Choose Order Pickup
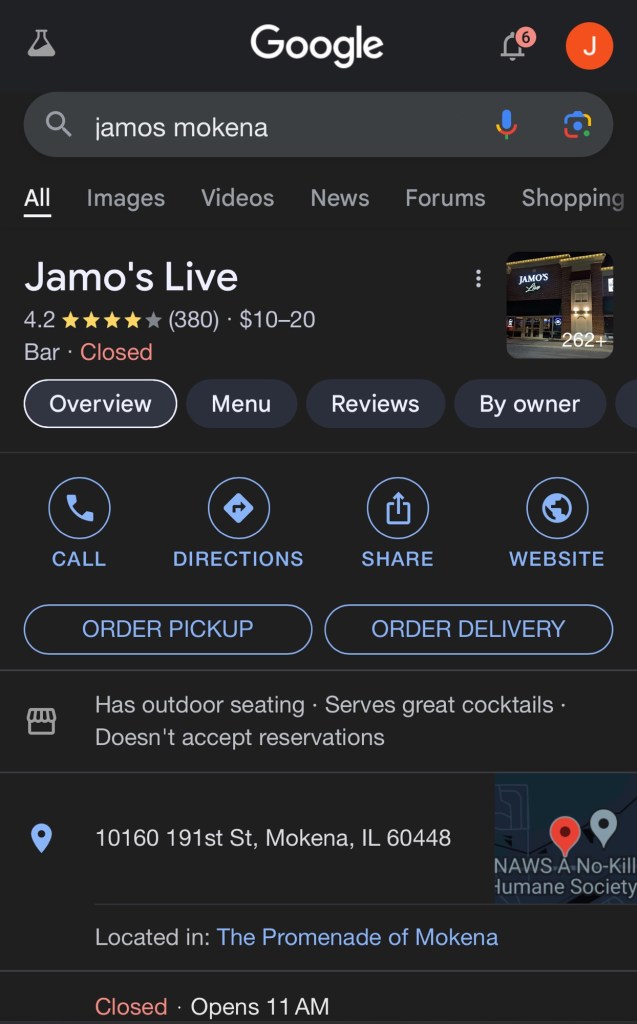Viewport: 637px width, 1024px height. [168, 629]
